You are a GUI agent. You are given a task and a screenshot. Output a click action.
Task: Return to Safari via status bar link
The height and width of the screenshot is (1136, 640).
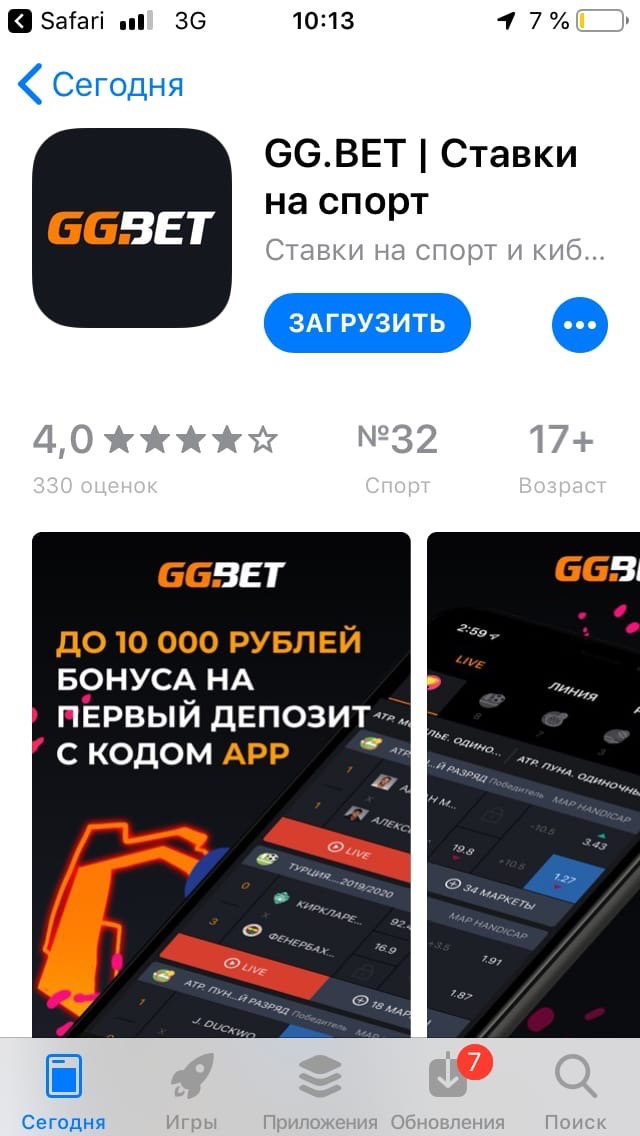[58, 21]
